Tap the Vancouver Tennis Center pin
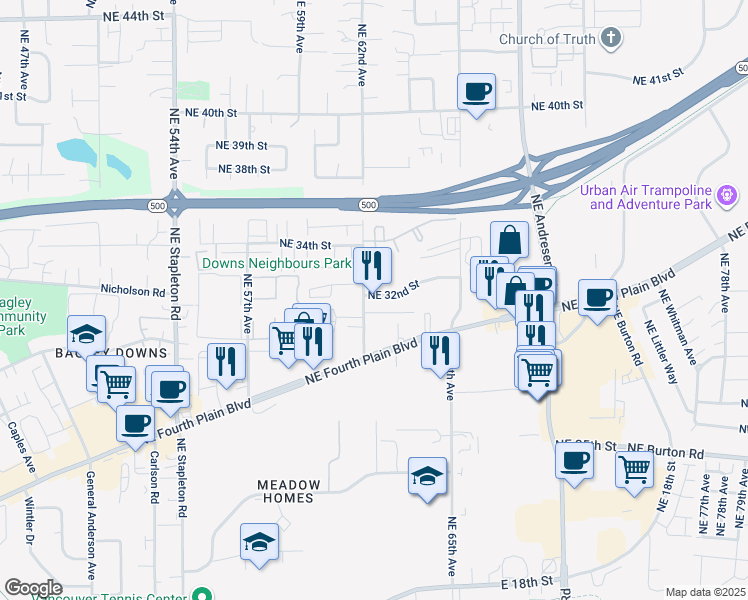The height and width of the screenshot is (600, 748). tap(203, 594)
